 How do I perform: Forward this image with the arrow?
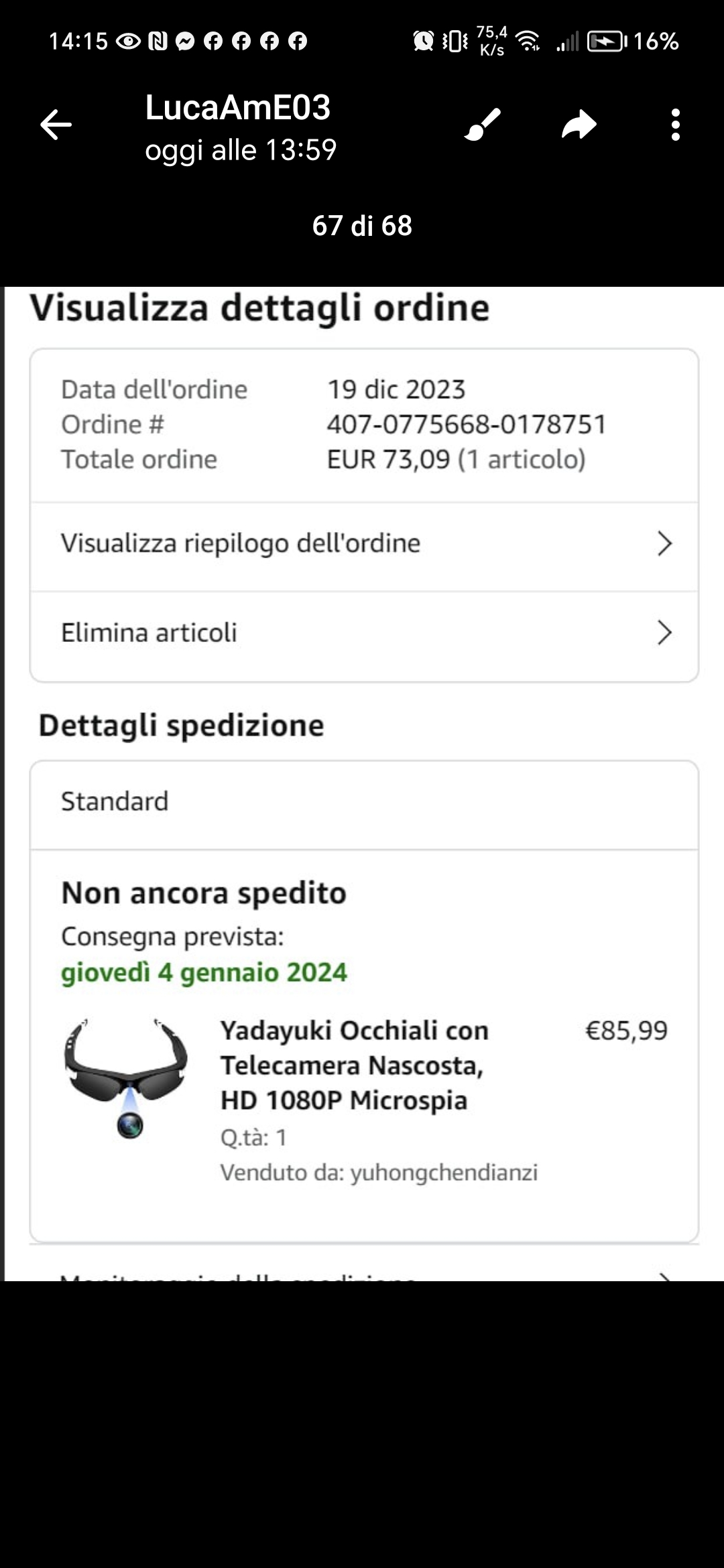click(579, 125)
